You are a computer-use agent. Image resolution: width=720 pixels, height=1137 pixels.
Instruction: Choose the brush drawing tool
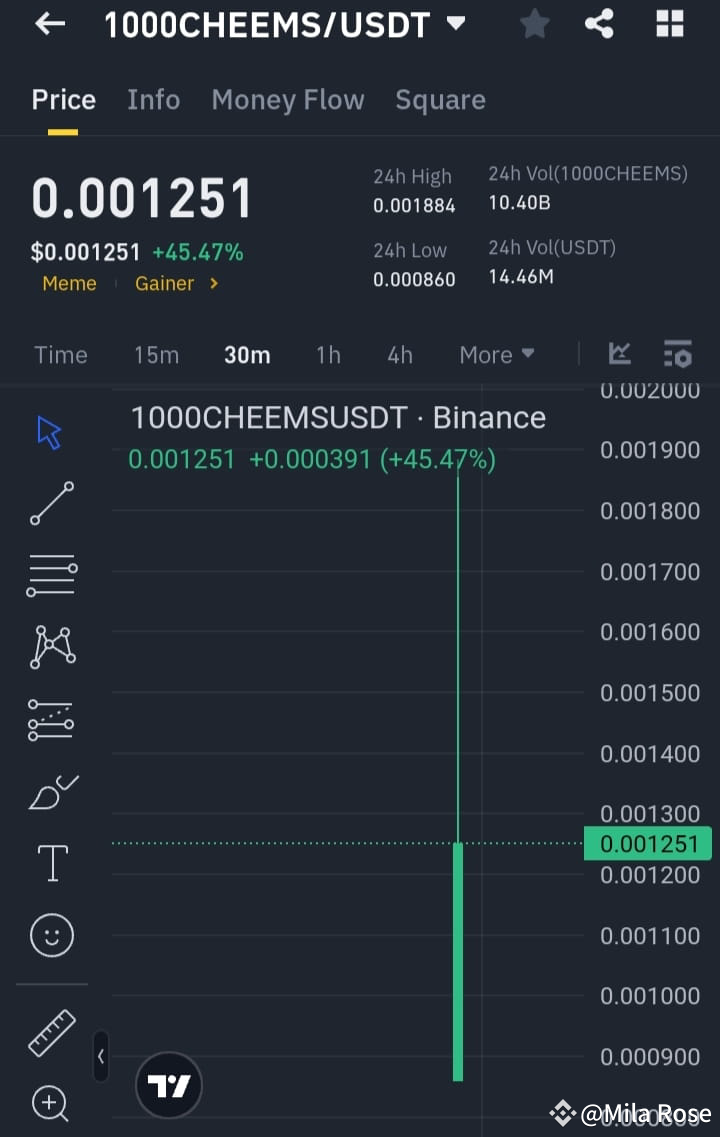pyautogui.click(x=50, y=790)
